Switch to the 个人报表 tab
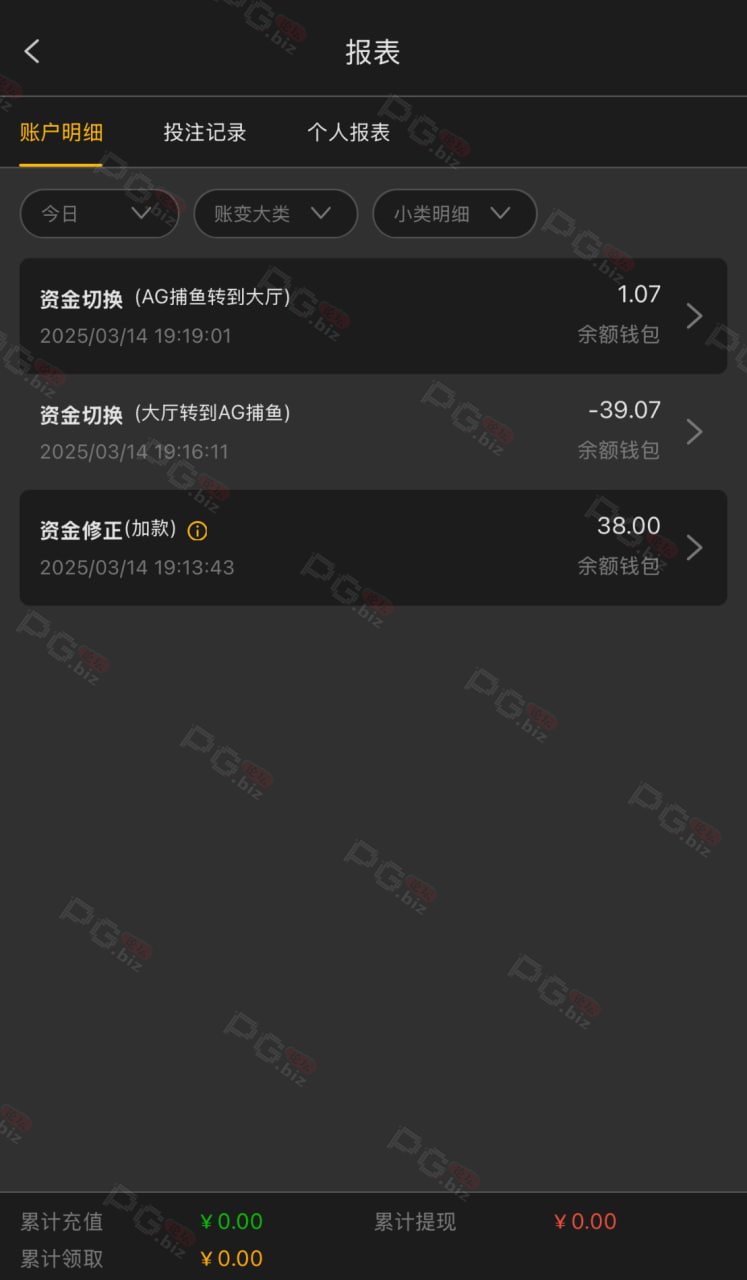 click(x=348, y=132)
